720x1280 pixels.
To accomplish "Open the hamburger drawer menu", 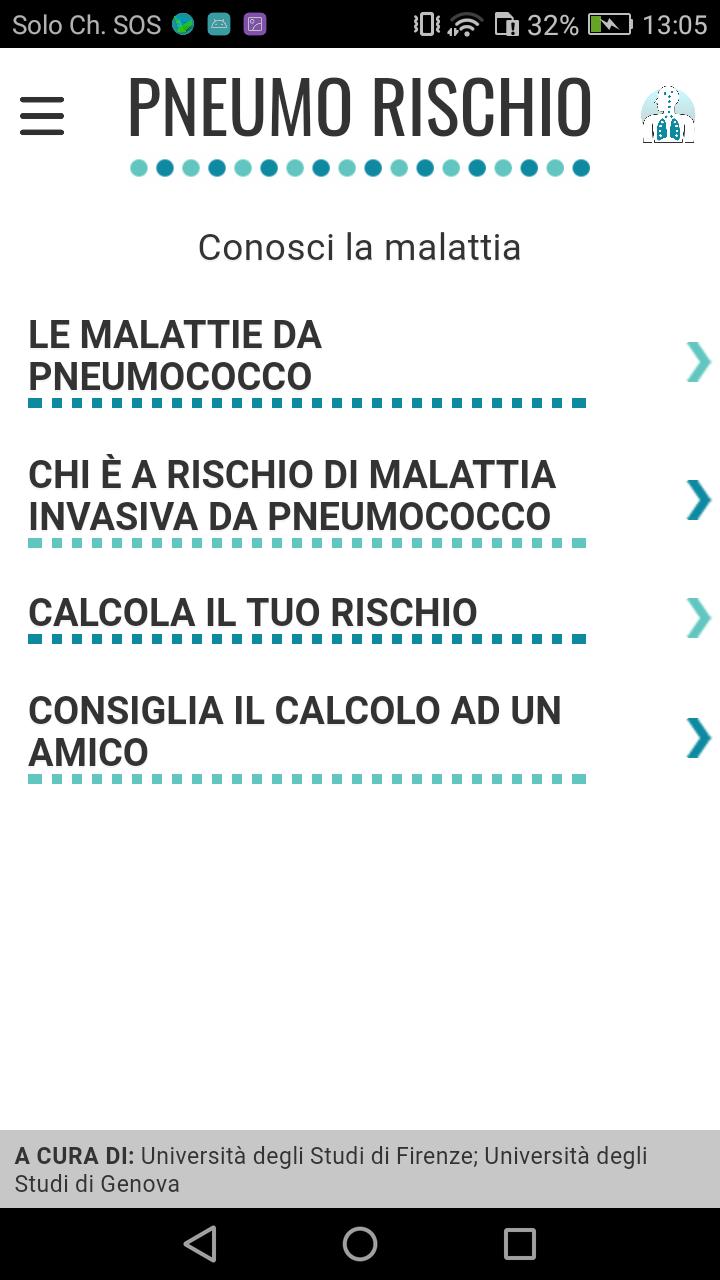I will point(42,116).
